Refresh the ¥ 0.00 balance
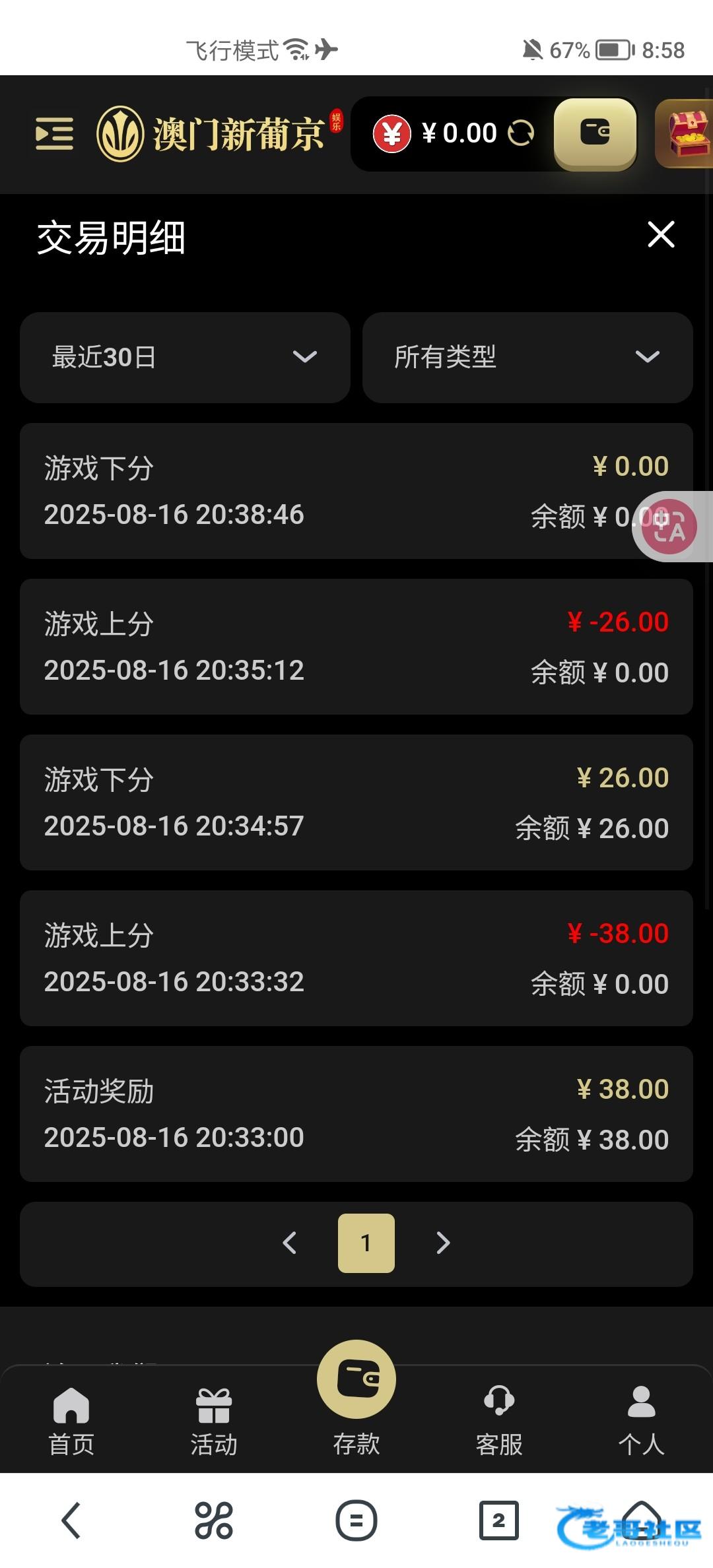The image size is (713, 1568). (x=521, y=133)
